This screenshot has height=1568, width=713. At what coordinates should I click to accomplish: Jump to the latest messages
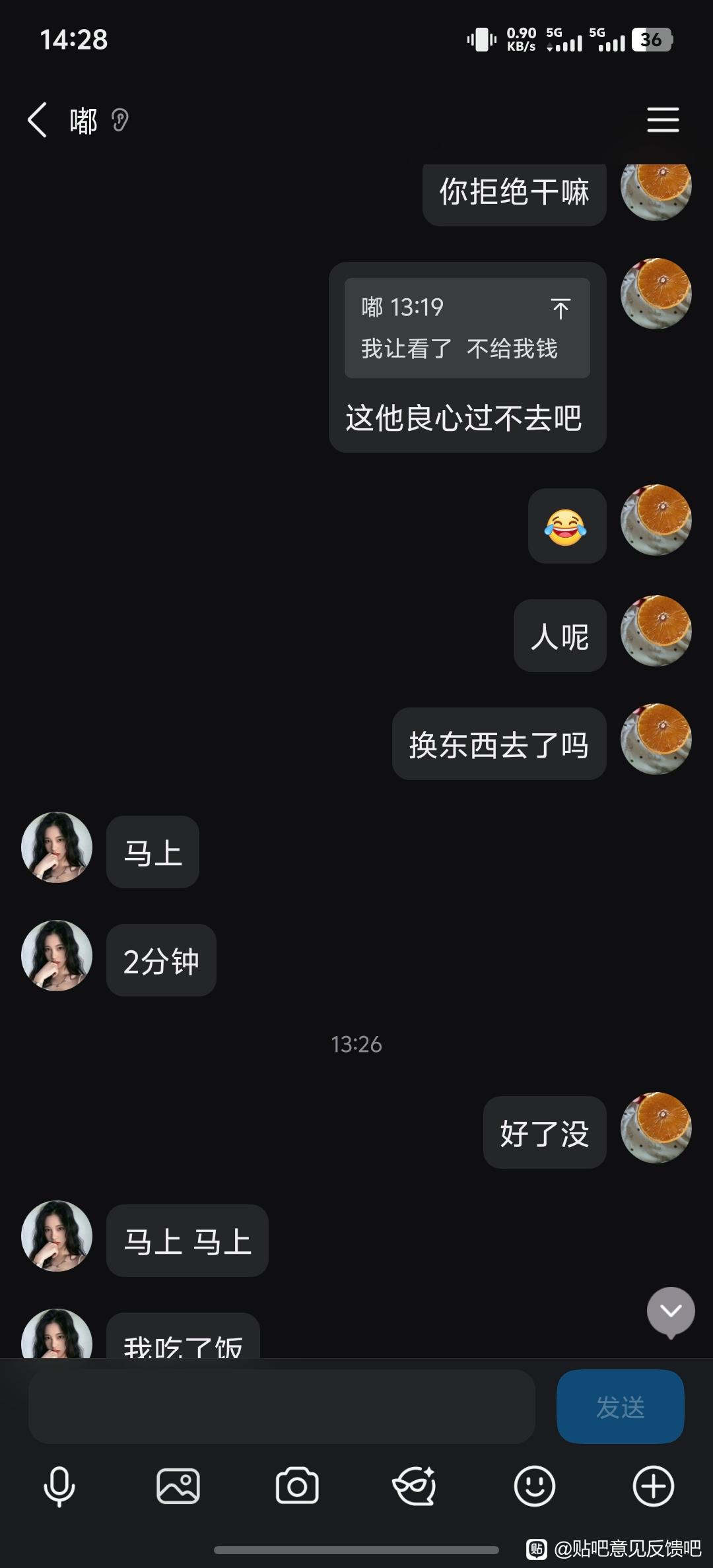671,1311
